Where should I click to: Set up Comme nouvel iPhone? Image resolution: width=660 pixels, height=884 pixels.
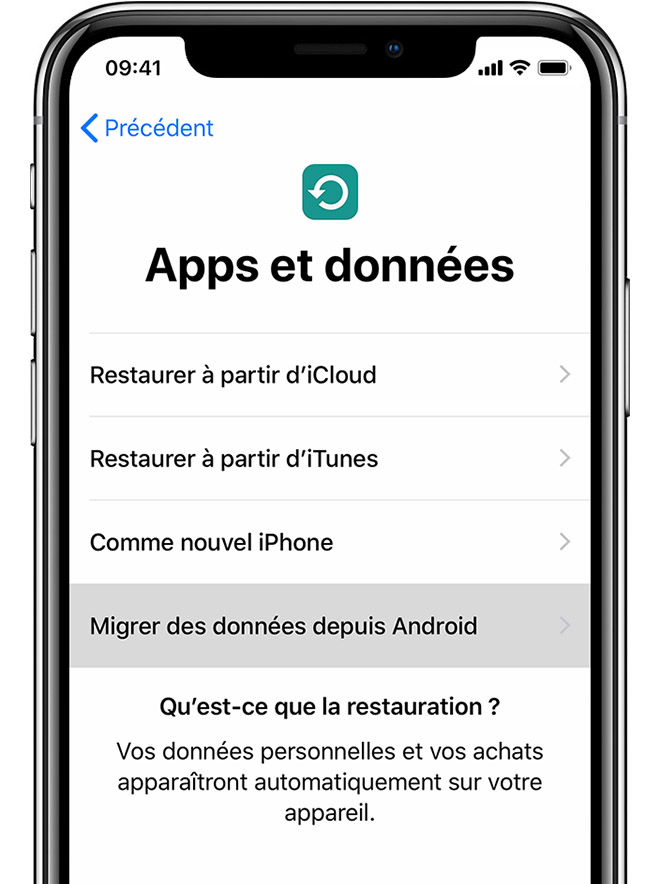point(329,543)
